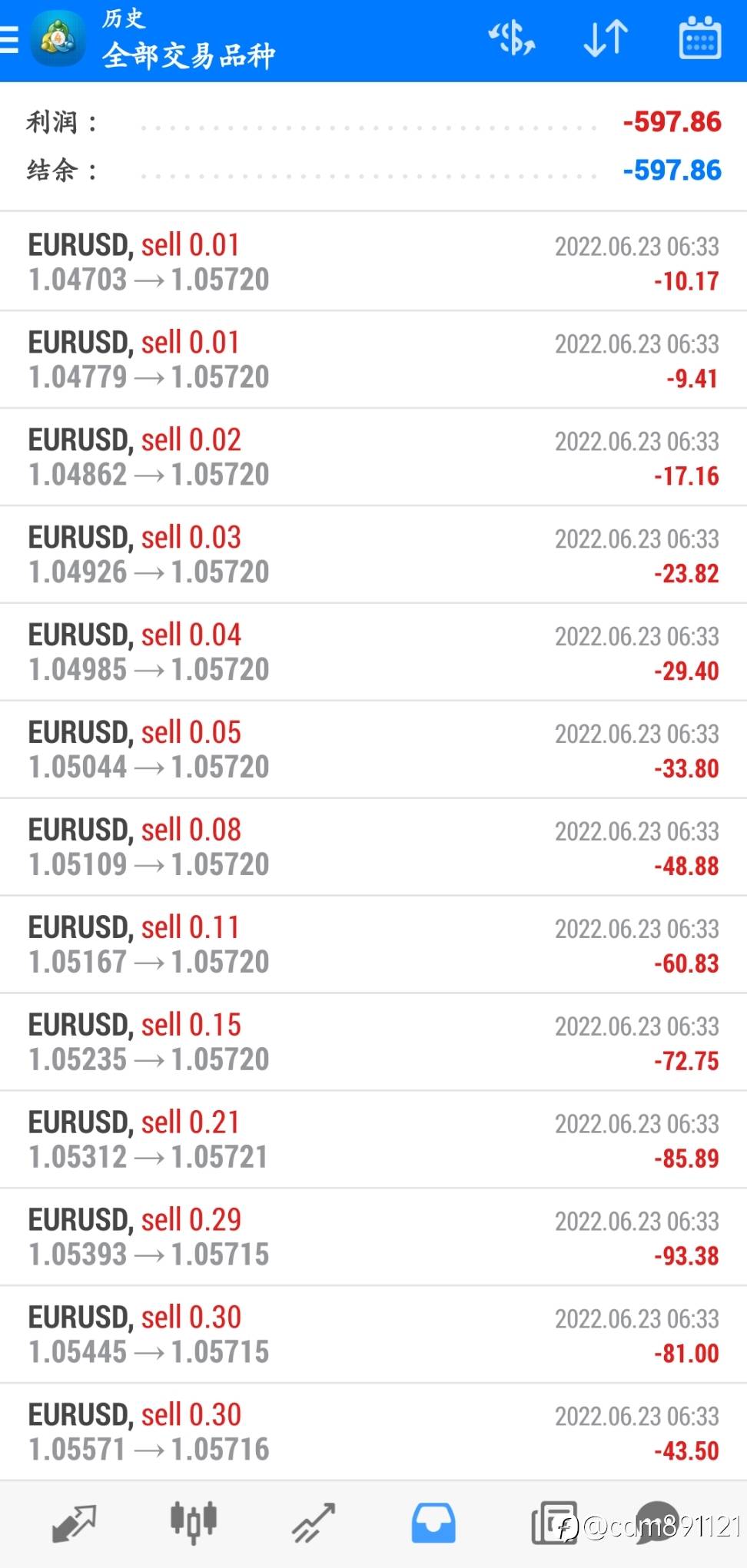Switch to the Chart candlestick tab
This screenshot has width=747, height=1568.
pos(194,1523)
